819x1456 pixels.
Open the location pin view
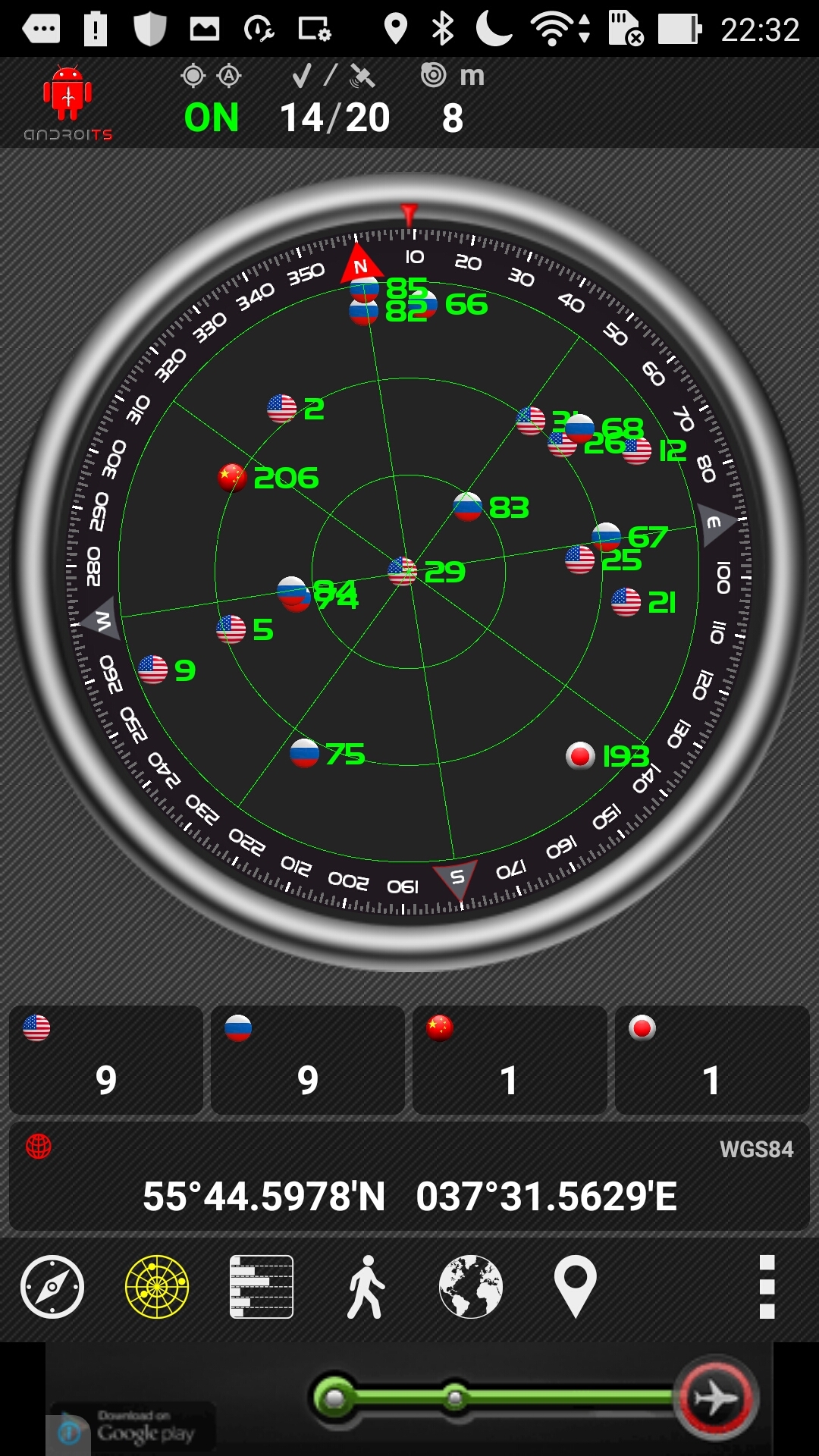576,1287
